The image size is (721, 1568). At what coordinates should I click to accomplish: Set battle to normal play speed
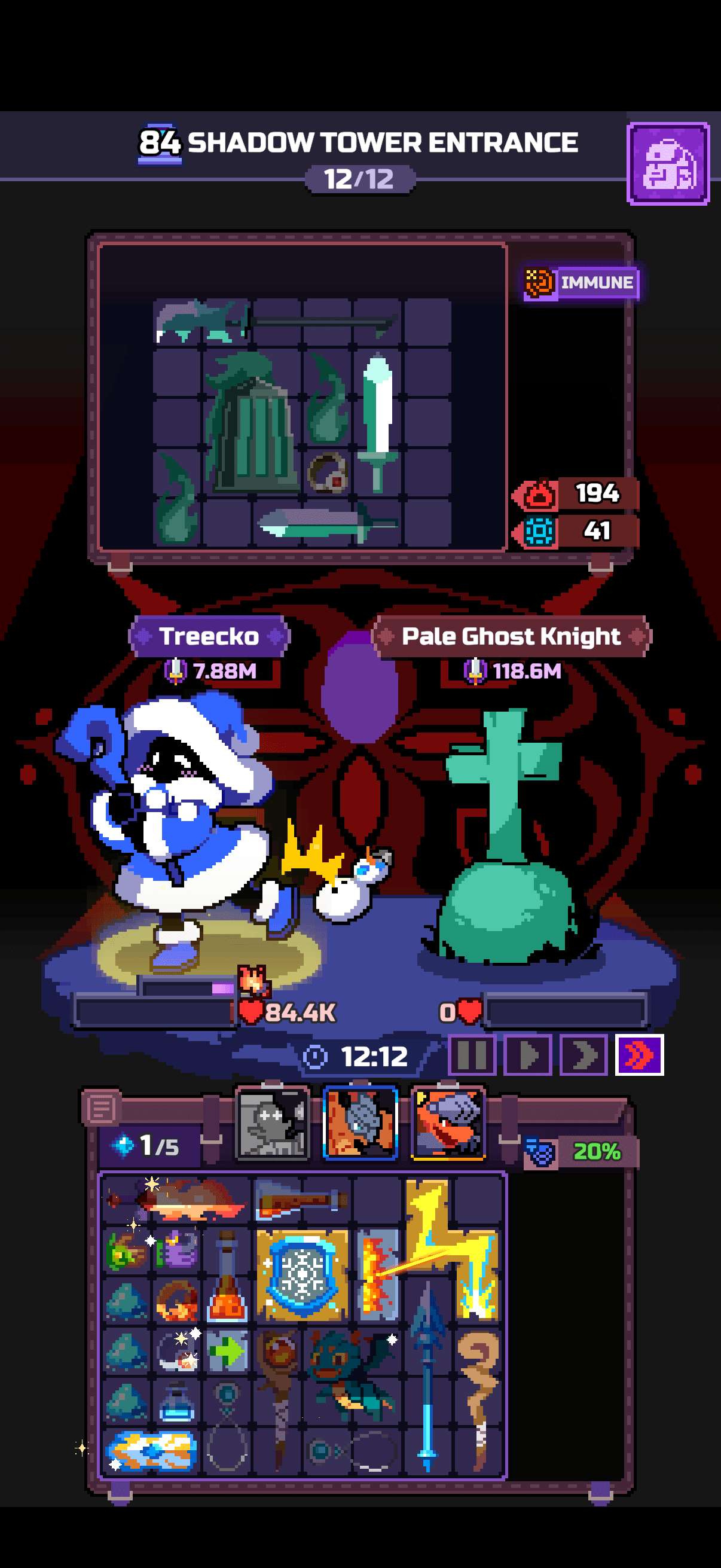(x=528, y=1055)
